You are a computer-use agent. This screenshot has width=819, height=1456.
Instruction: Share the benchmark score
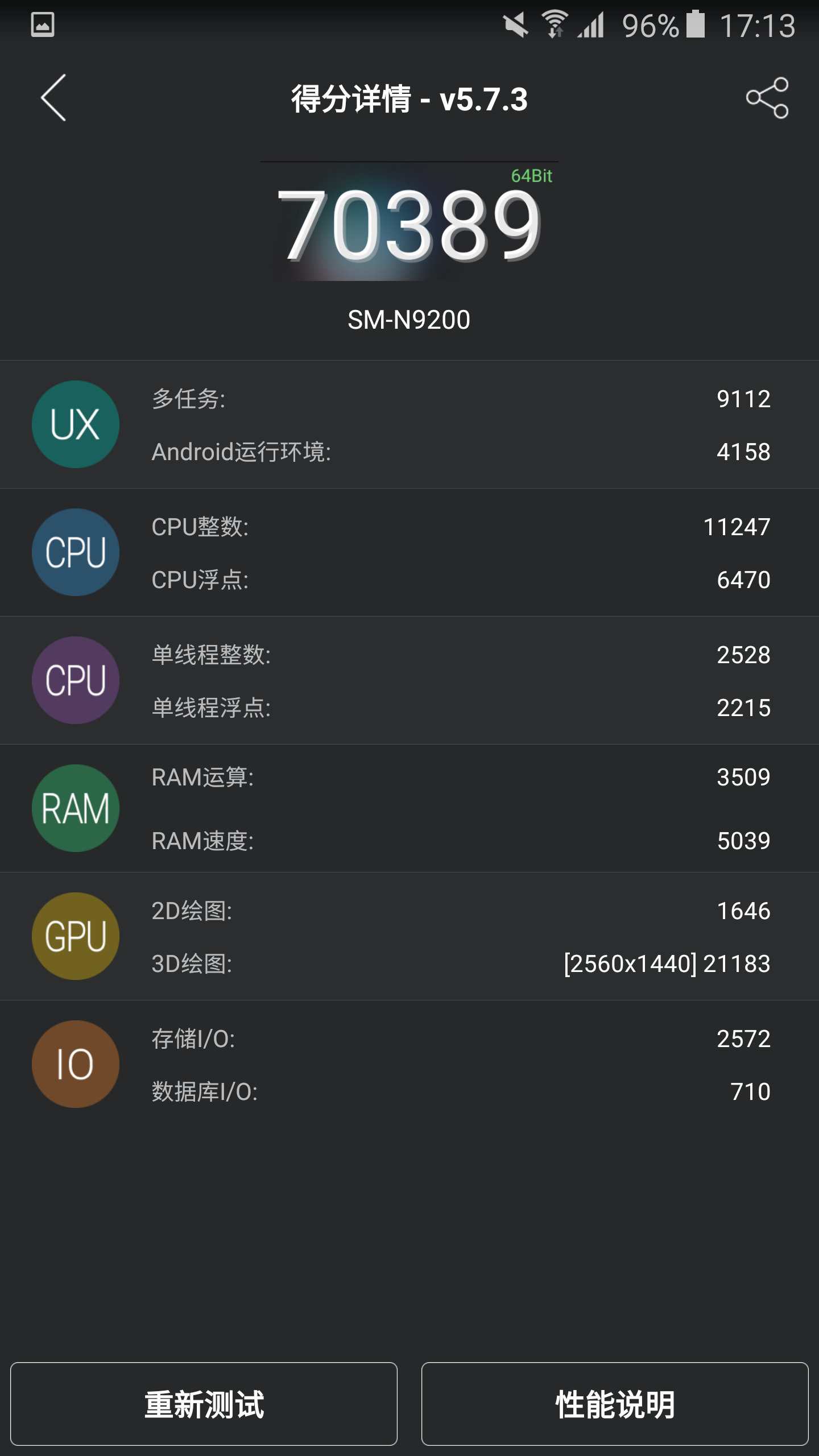coord(767,98)
